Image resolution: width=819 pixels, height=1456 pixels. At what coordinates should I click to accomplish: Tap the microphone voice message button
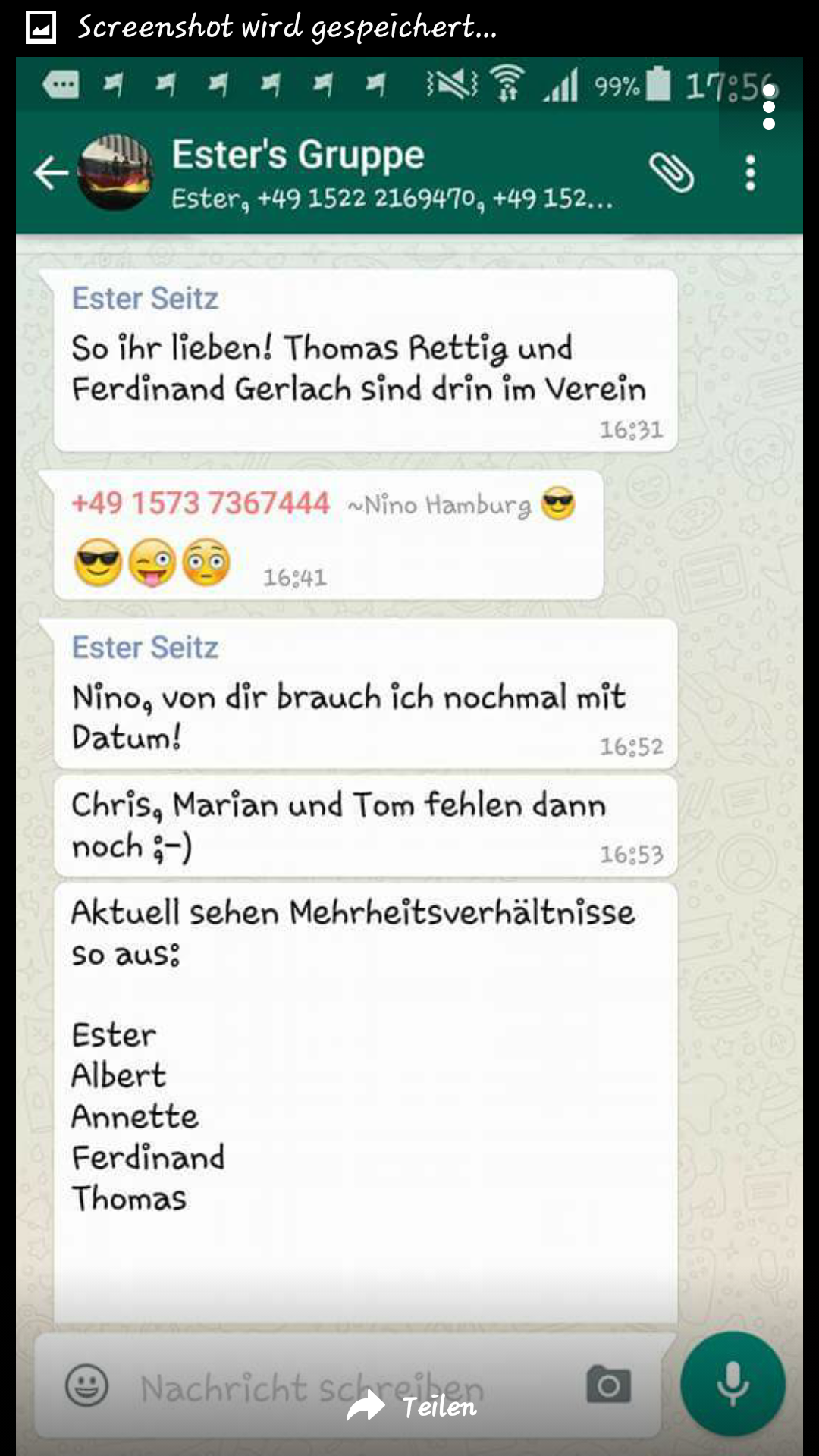[x=733, y=1384]
